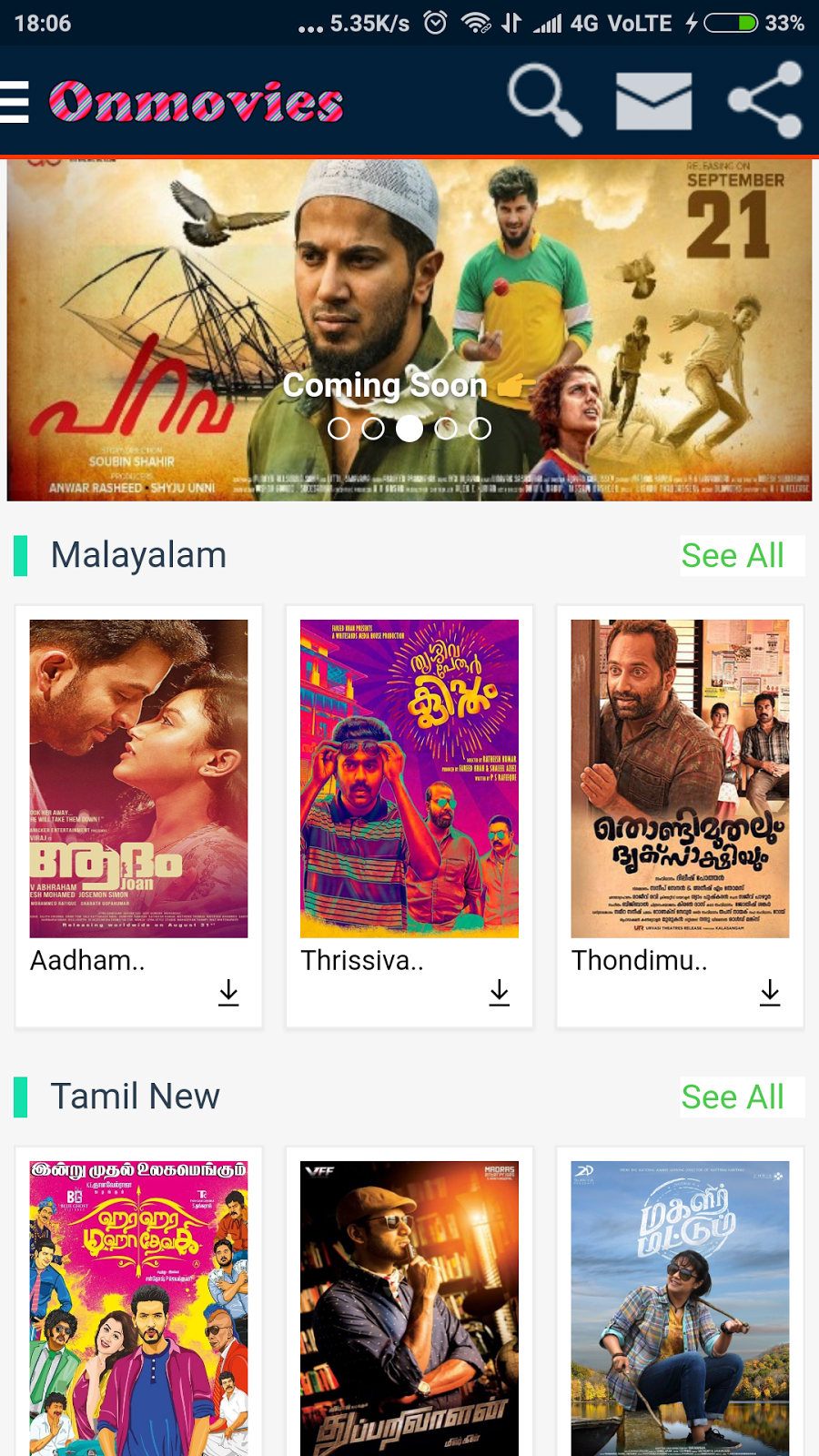Download the Aadham movie
Image resolution: width=819 pixels, height=1456 pixels.
click(x=228, y=992)
